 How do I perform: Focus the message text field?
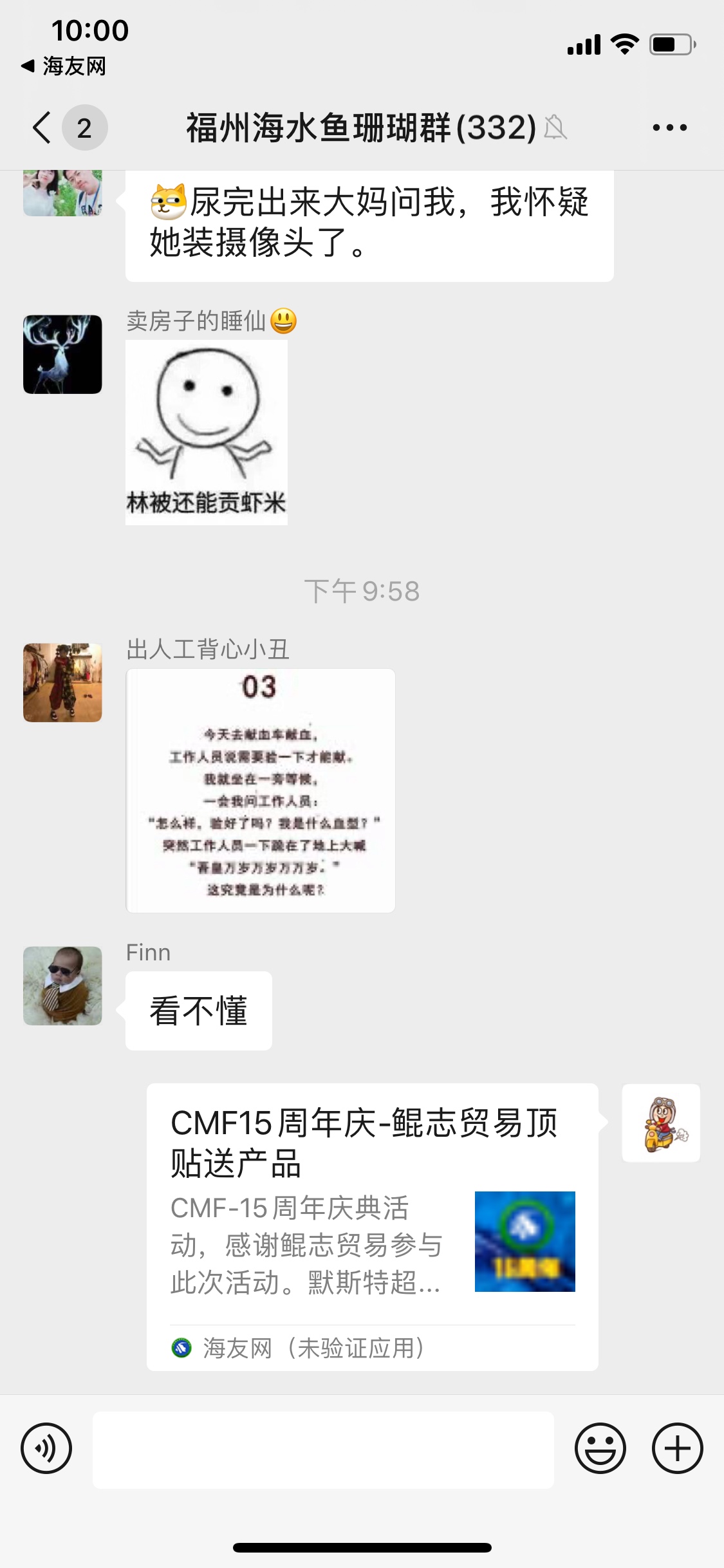coord(323,1450)
